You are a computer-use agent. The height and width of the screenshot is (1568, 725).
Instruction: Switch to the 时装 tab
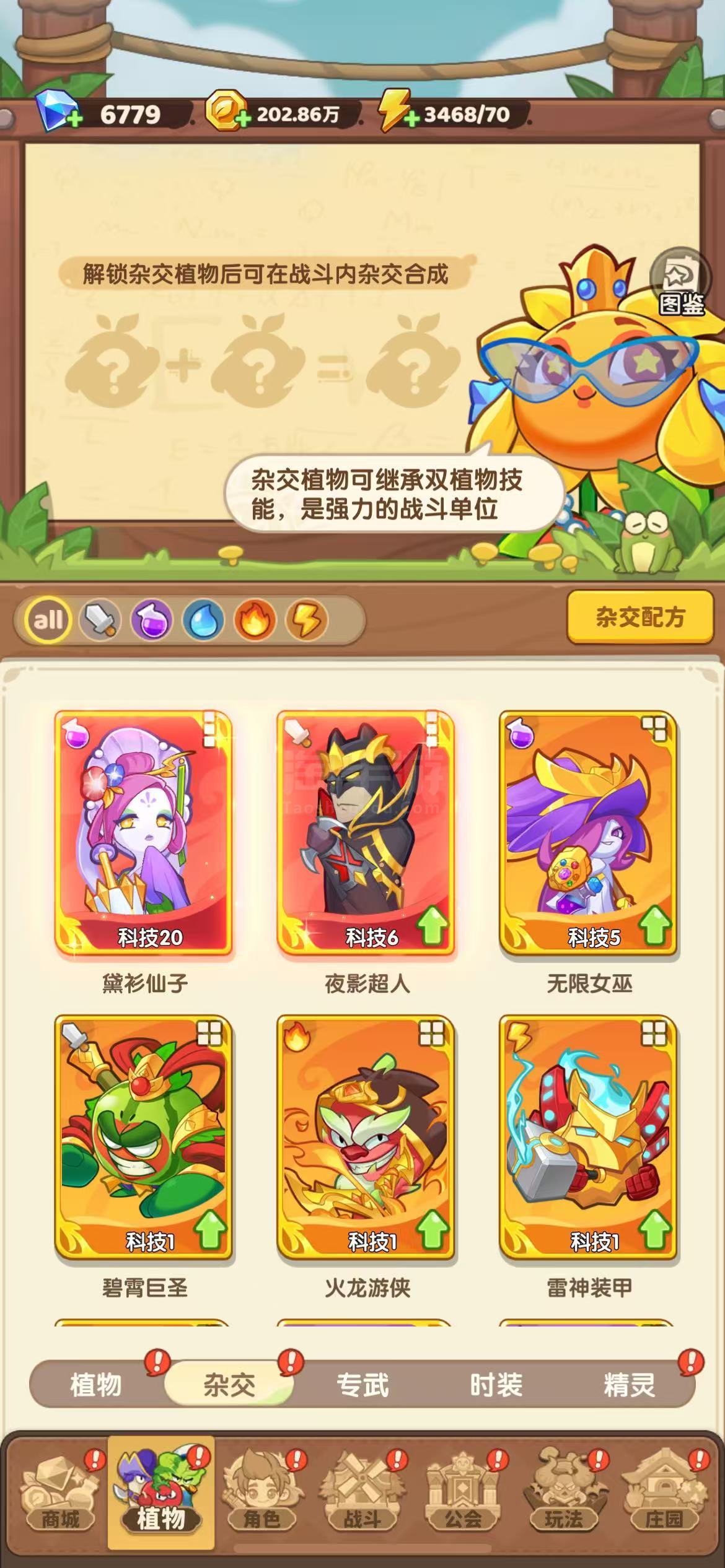(496, 1385)
